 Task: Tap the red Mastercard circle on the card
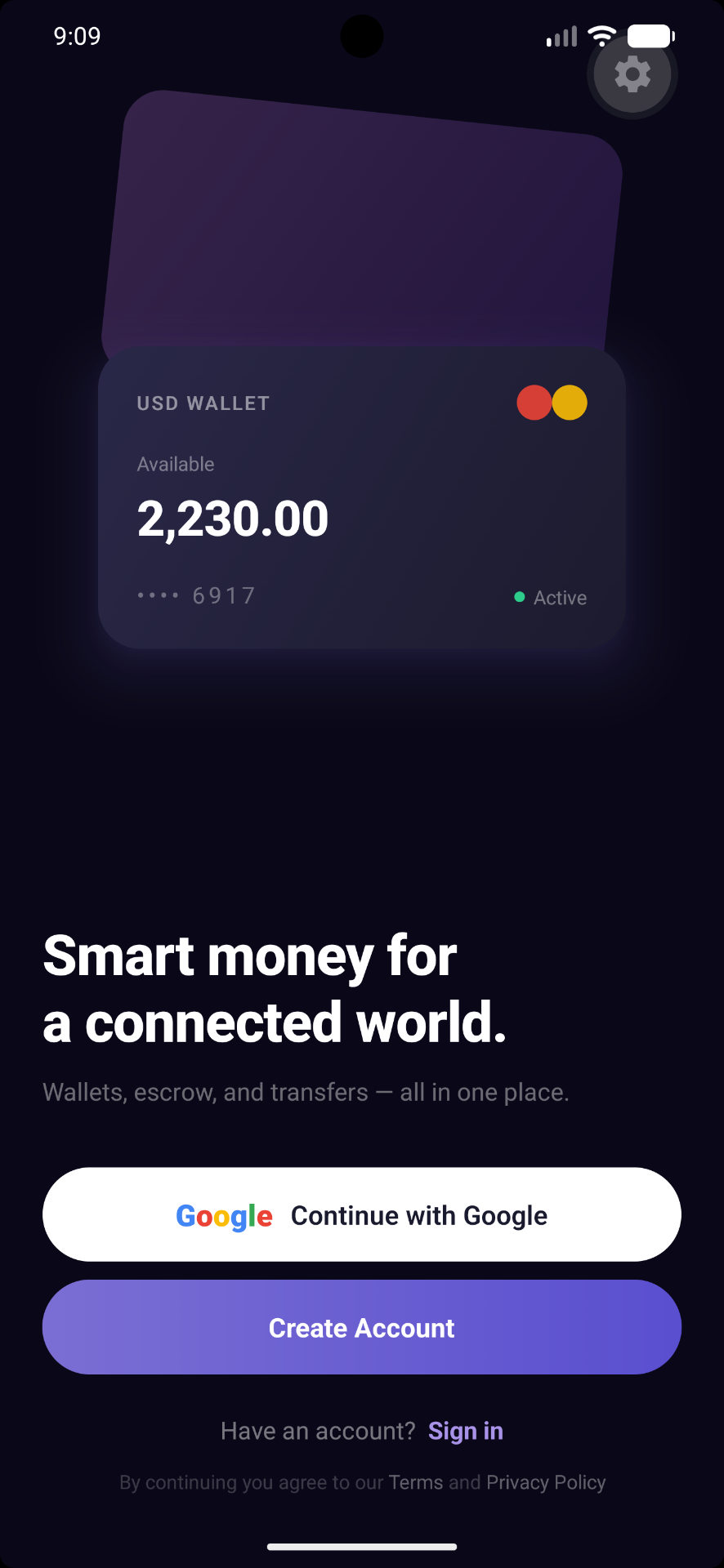[x=534, y=402]
